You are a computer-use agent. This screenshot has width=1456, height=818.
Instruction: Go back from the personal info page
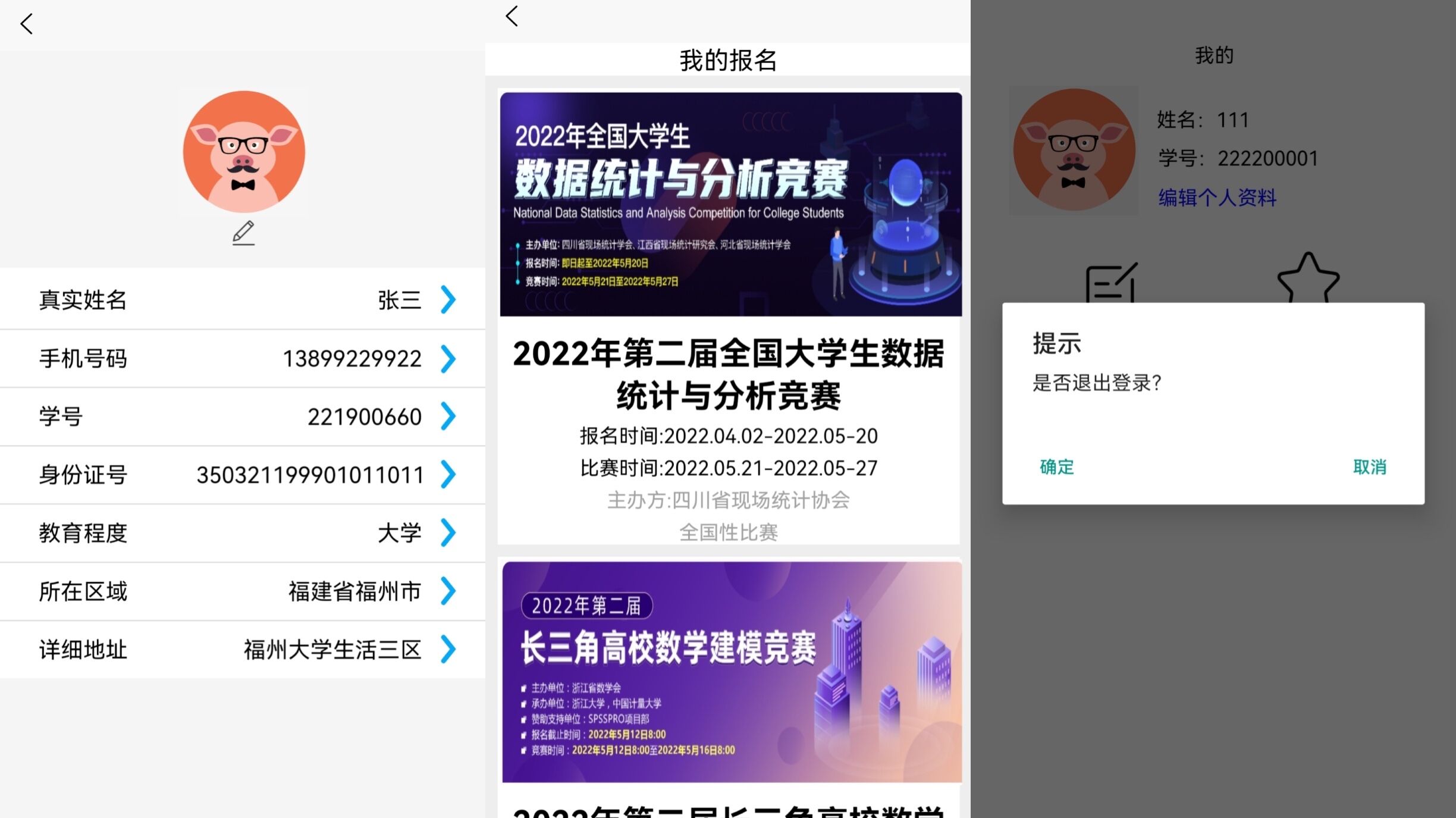[x=27, y=24]
